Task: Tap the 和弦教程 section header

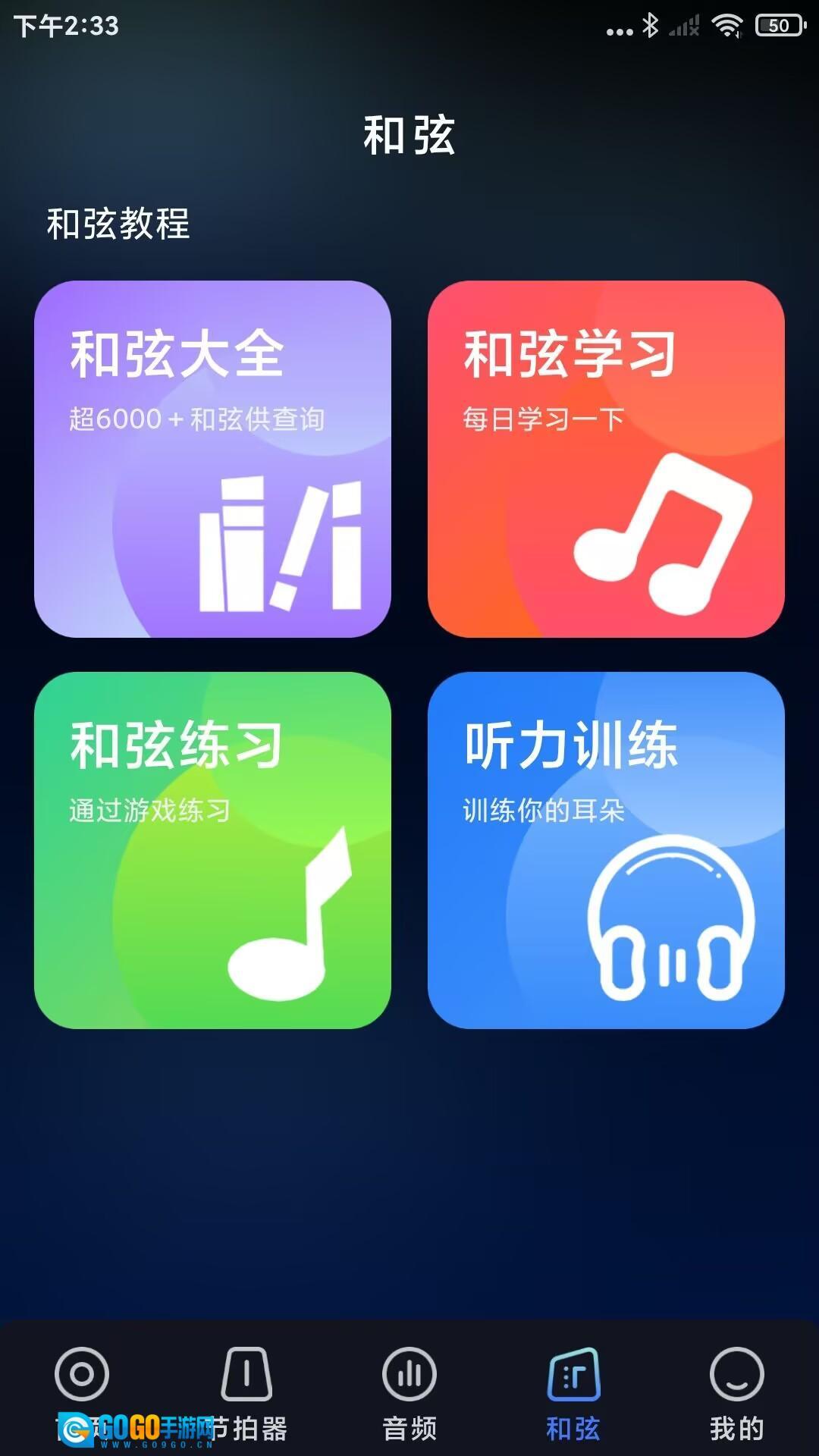Action: tap(119, 221)
